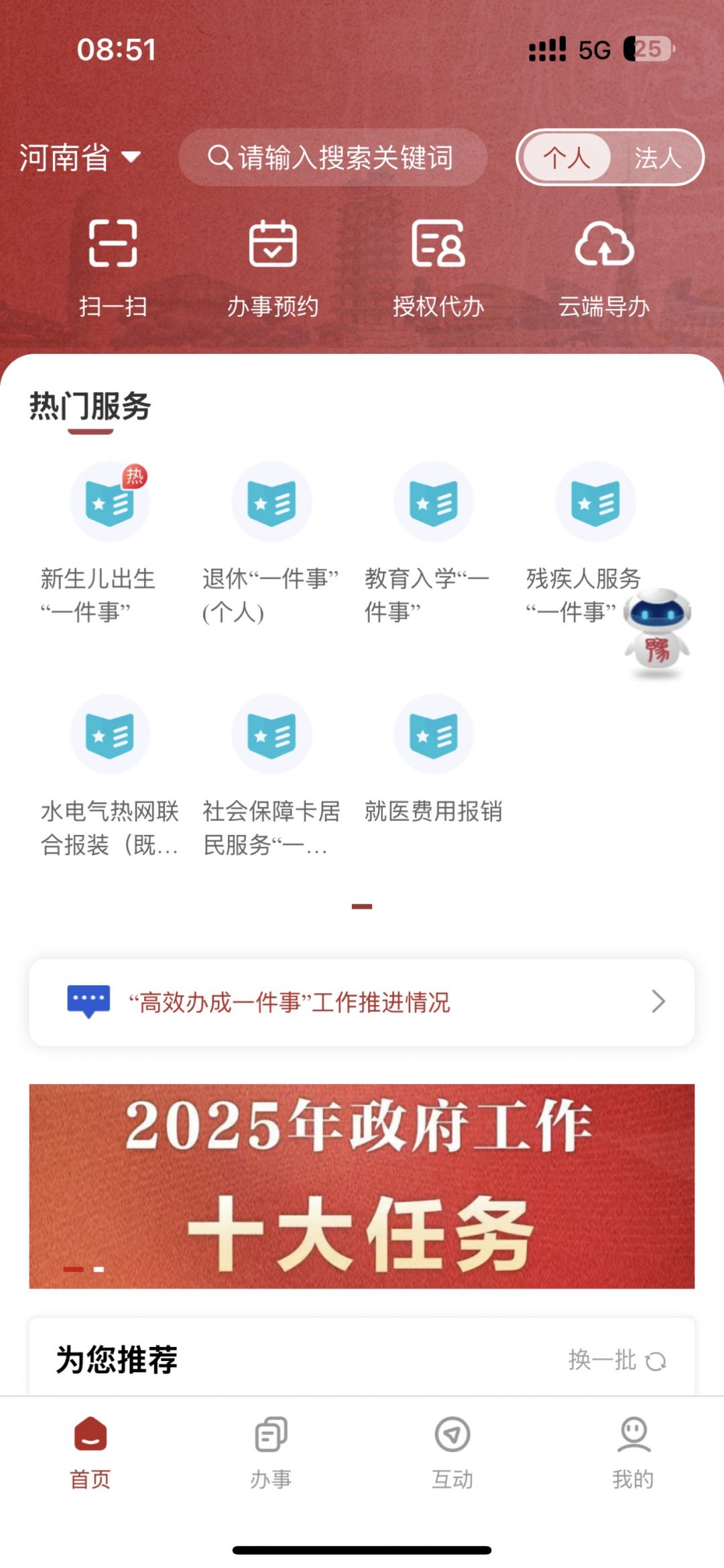This screenshot has width=724, height=1568.
Task: Tap the search keyword field
Action: point(333,157)
